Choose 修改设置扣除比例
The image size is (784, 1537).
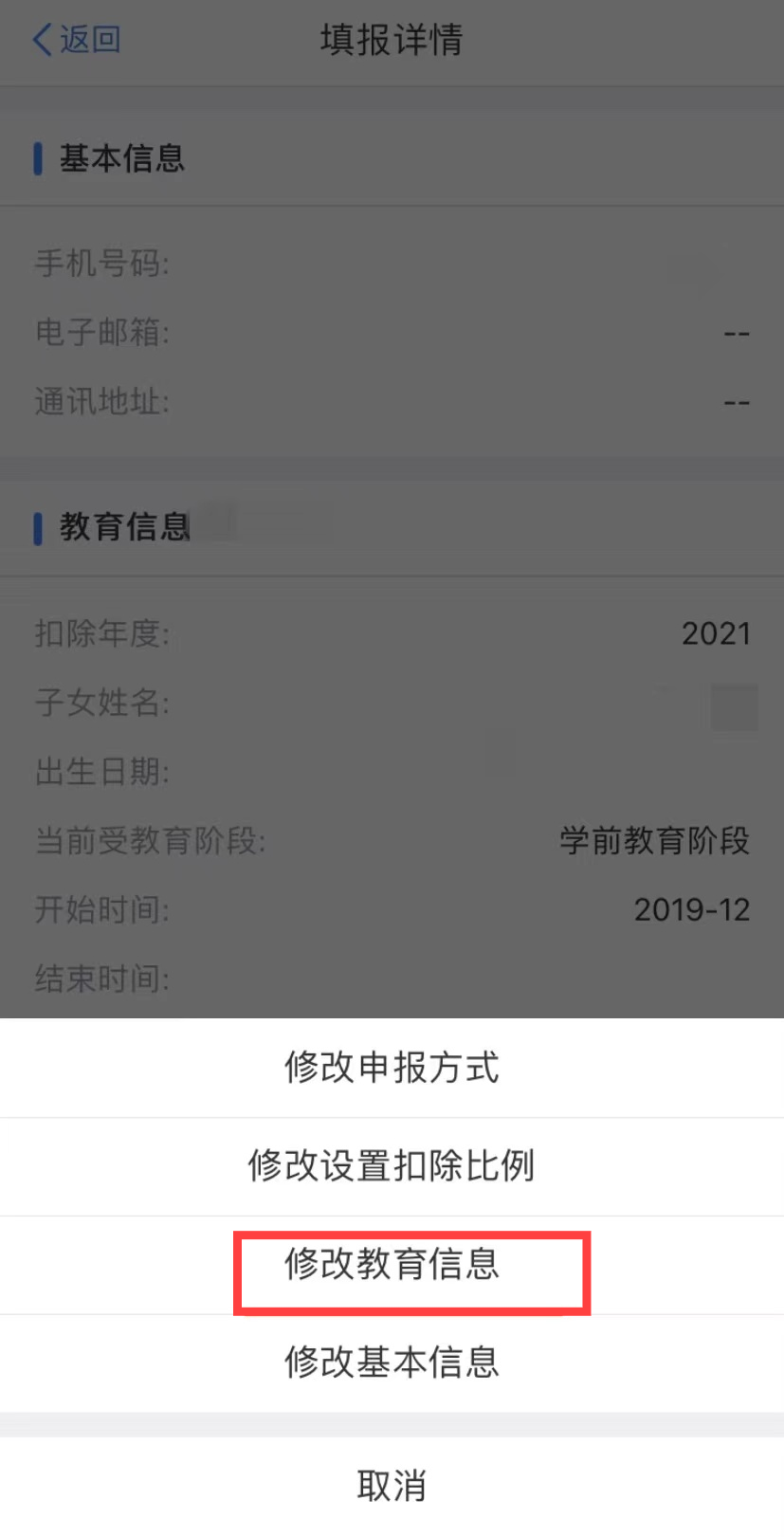pos(392,1166)
